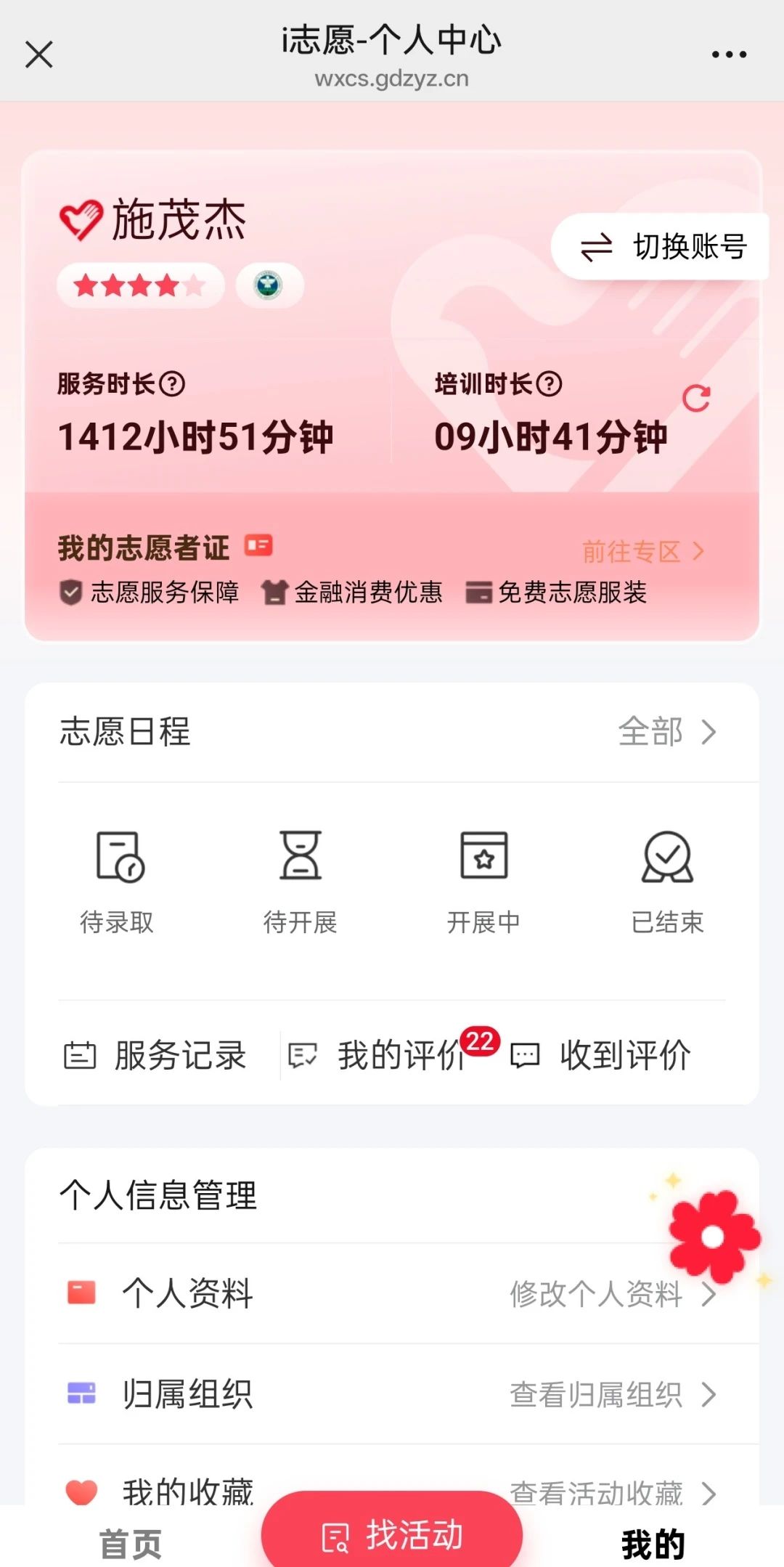
Task: Close the i志愿 web page
Action: point(39,54)
